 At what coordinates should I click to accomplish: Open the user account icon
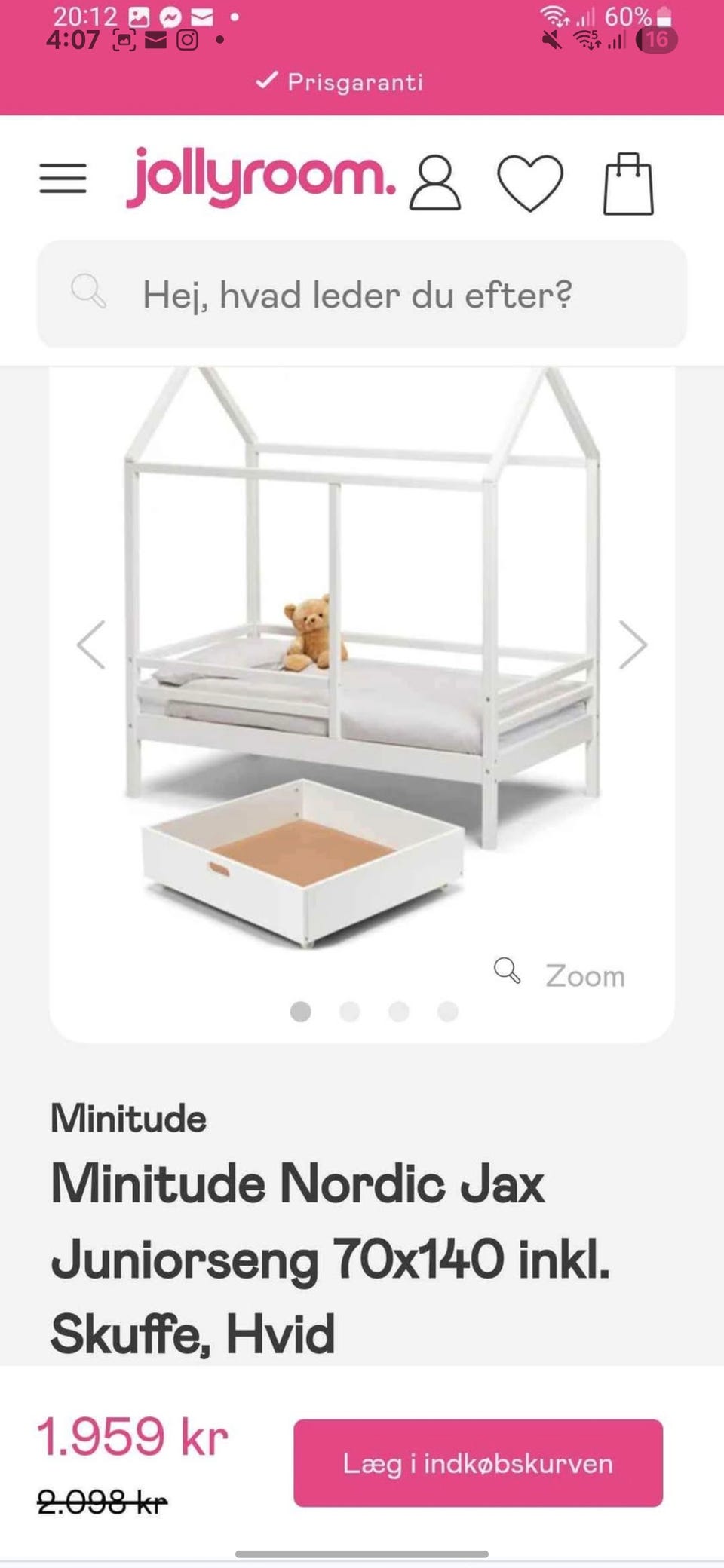[x=435, y=182]
